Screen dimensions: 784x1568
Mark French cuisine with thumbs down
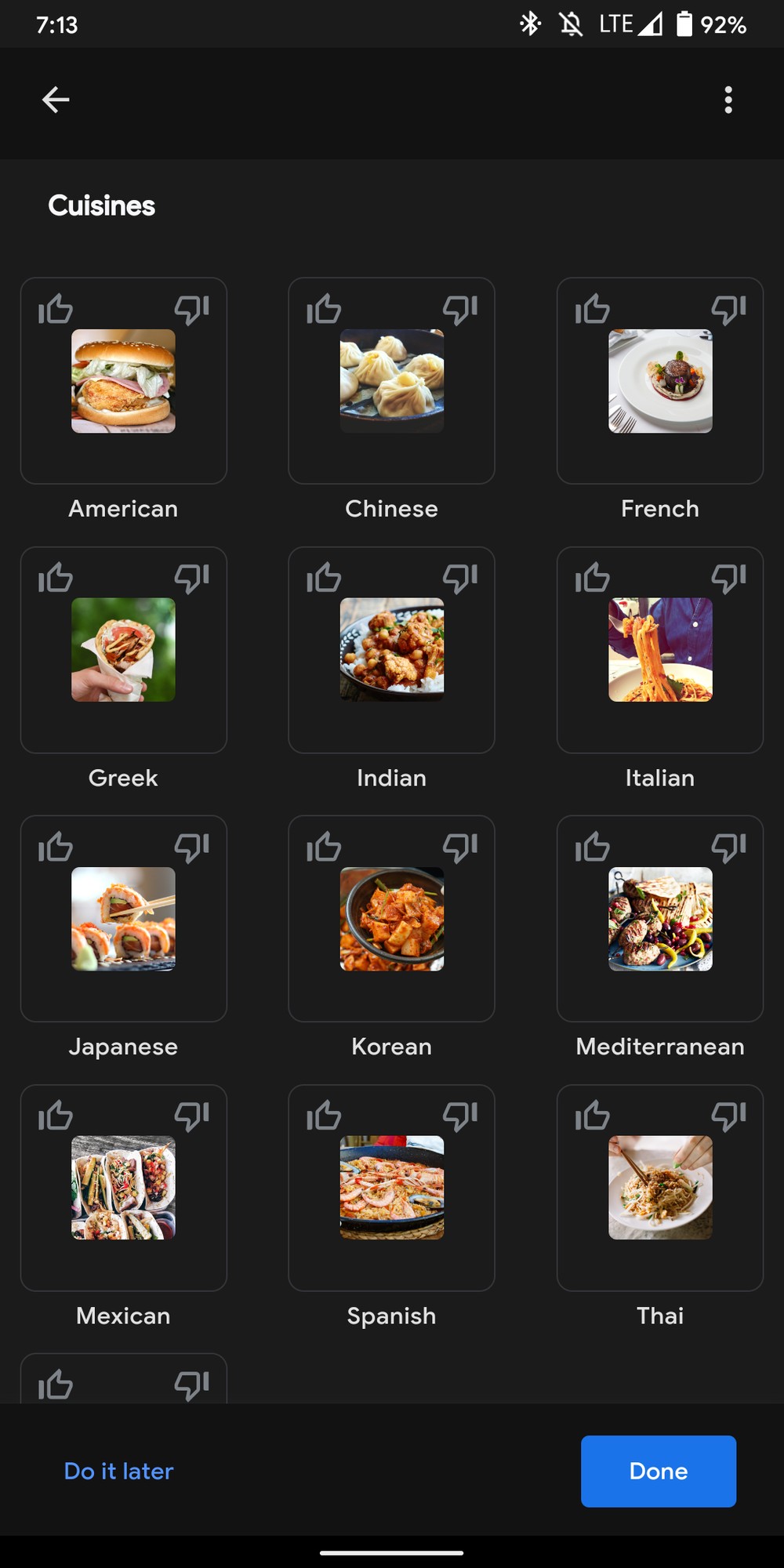coord(728,309)
